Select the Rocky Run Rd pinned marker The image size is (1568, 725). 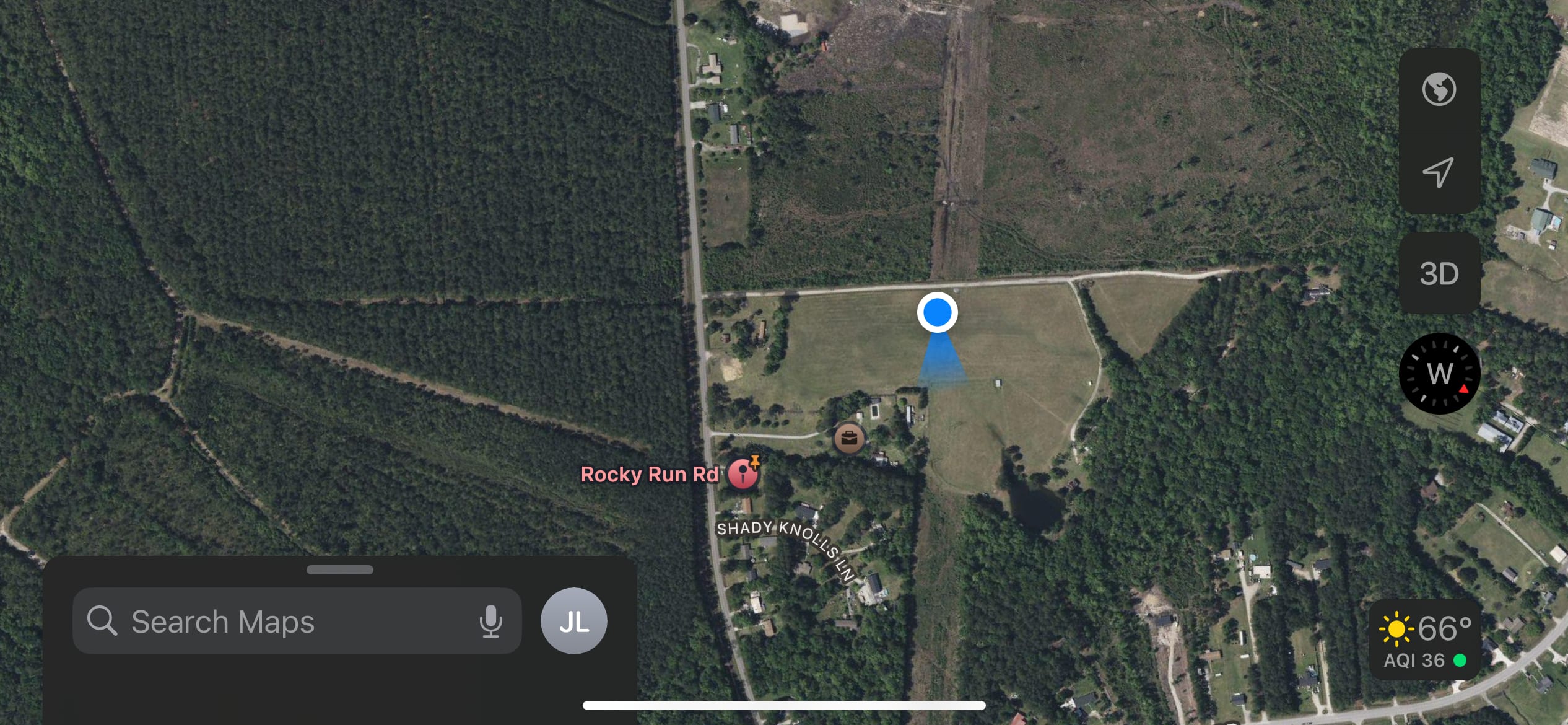[x=743, y=475]
